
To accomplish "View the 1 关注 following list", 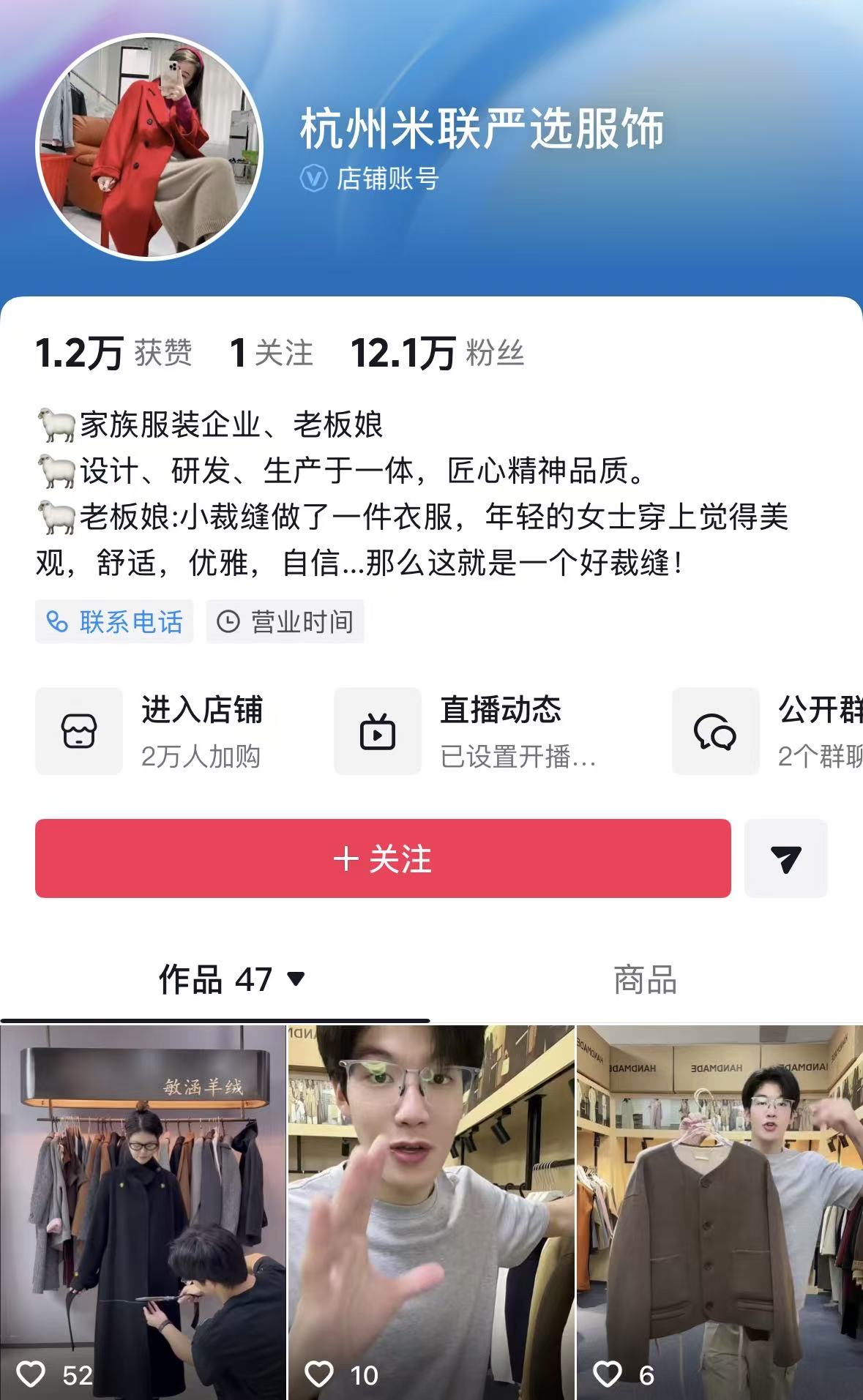I will (271, 353).
